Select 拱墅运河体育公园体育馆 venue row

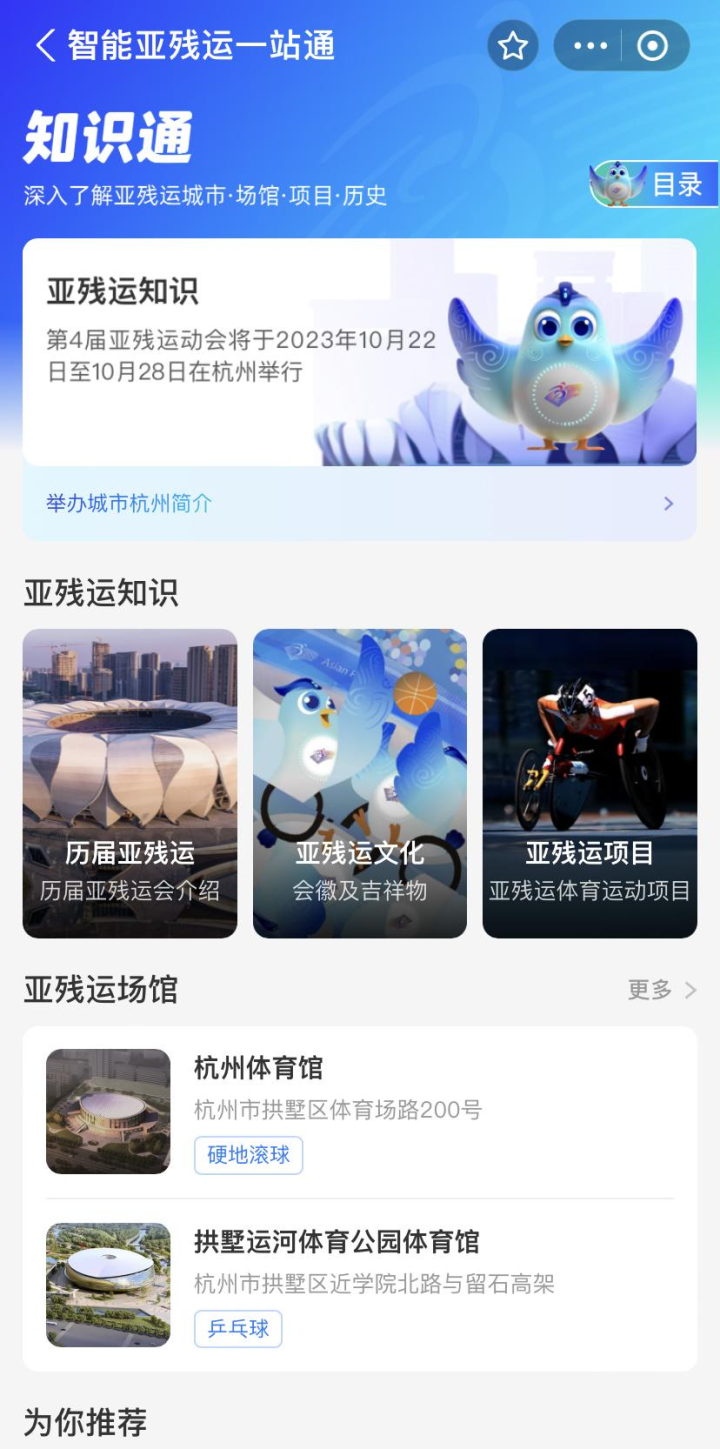coord(359,1284)
